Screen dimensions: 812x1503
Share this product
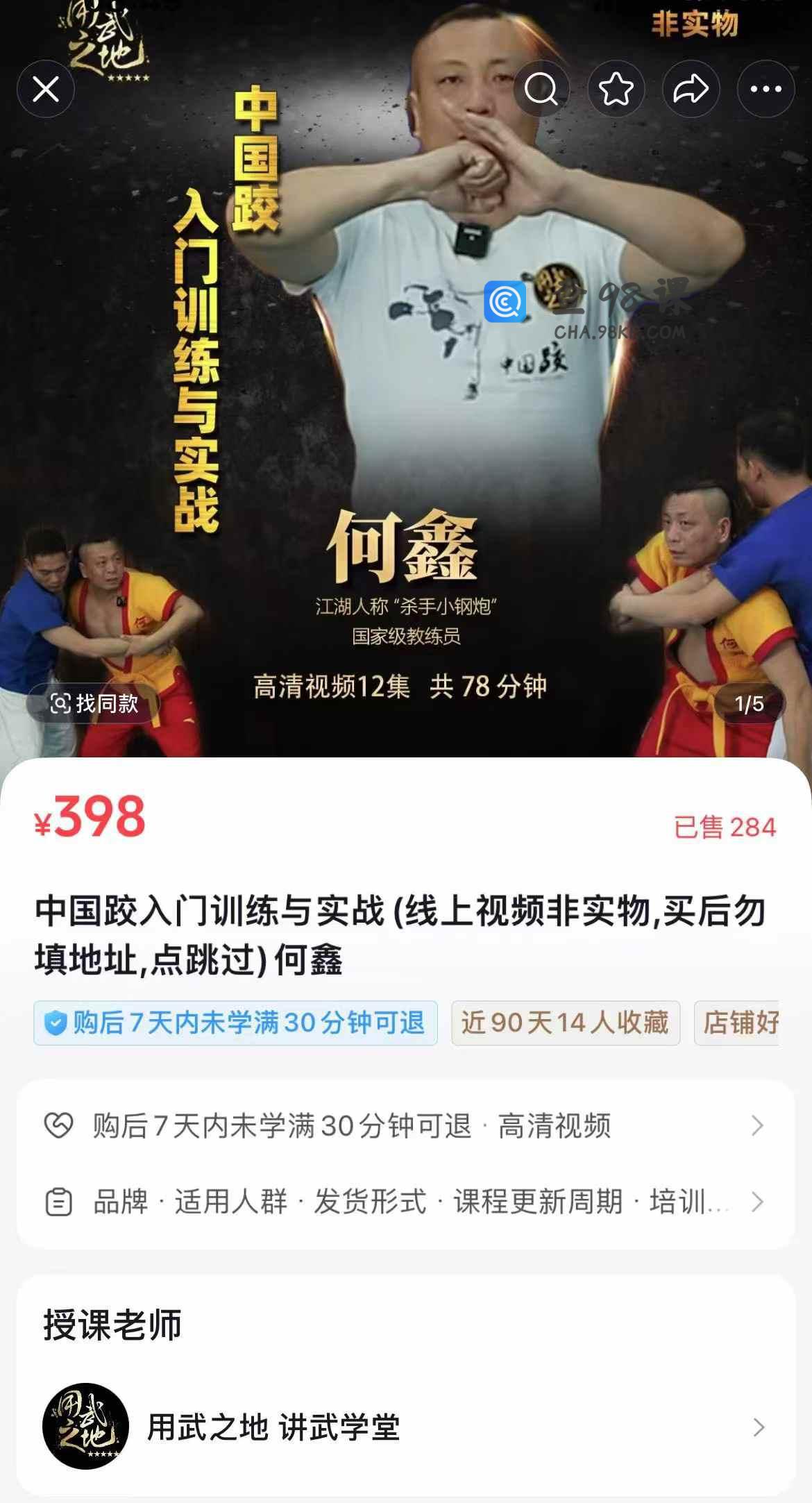pyautogui.click(x=691, y=89)
